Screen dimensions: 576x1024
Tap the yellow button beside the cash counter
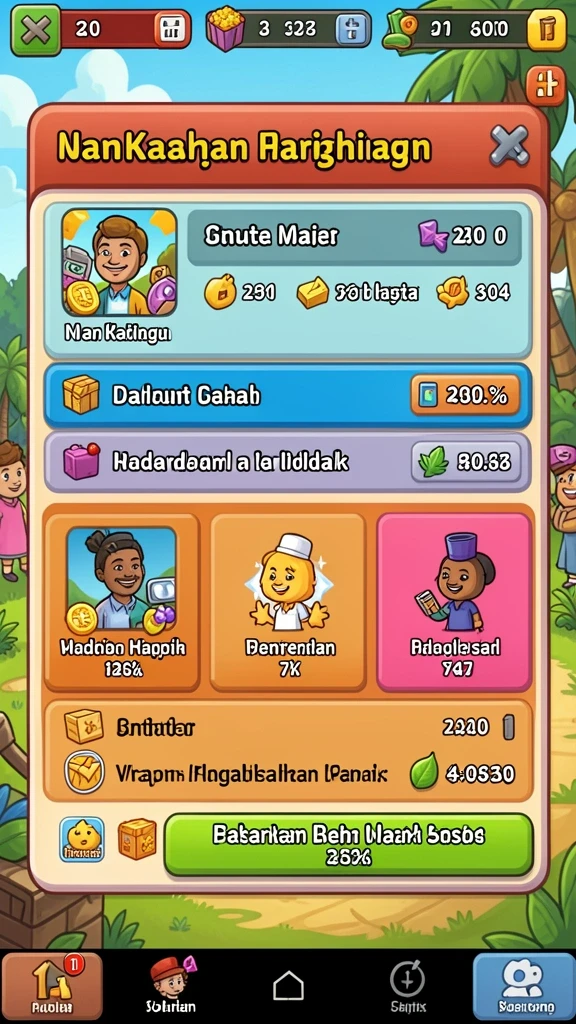(x=546, y=29)
